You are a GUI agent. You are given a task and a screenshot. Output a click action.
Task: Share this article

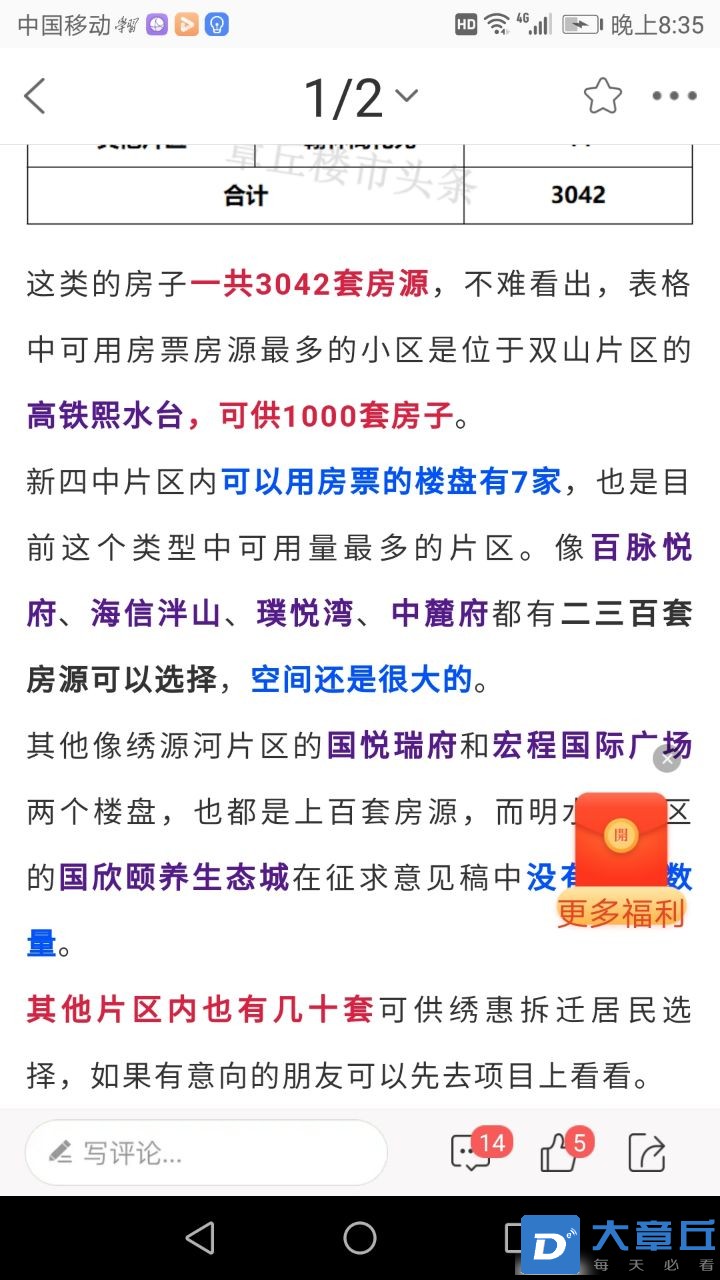tap(647, 1152)
